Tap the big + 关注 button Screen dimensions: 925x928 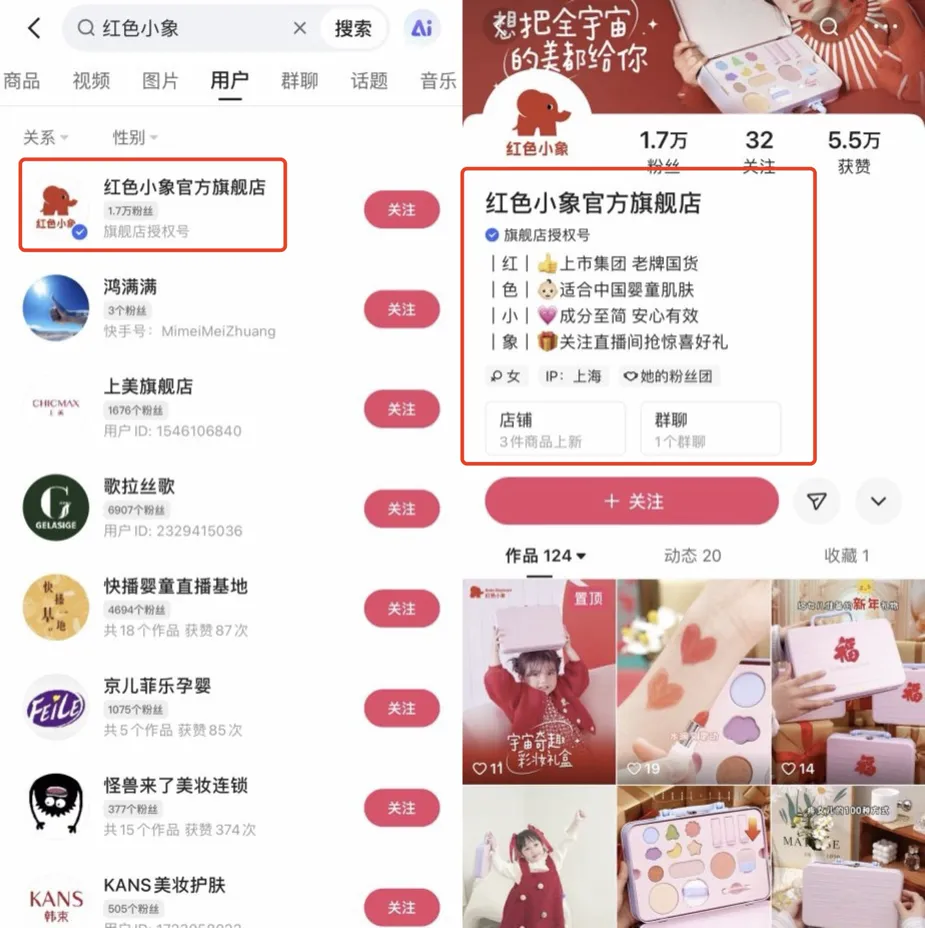631,501
